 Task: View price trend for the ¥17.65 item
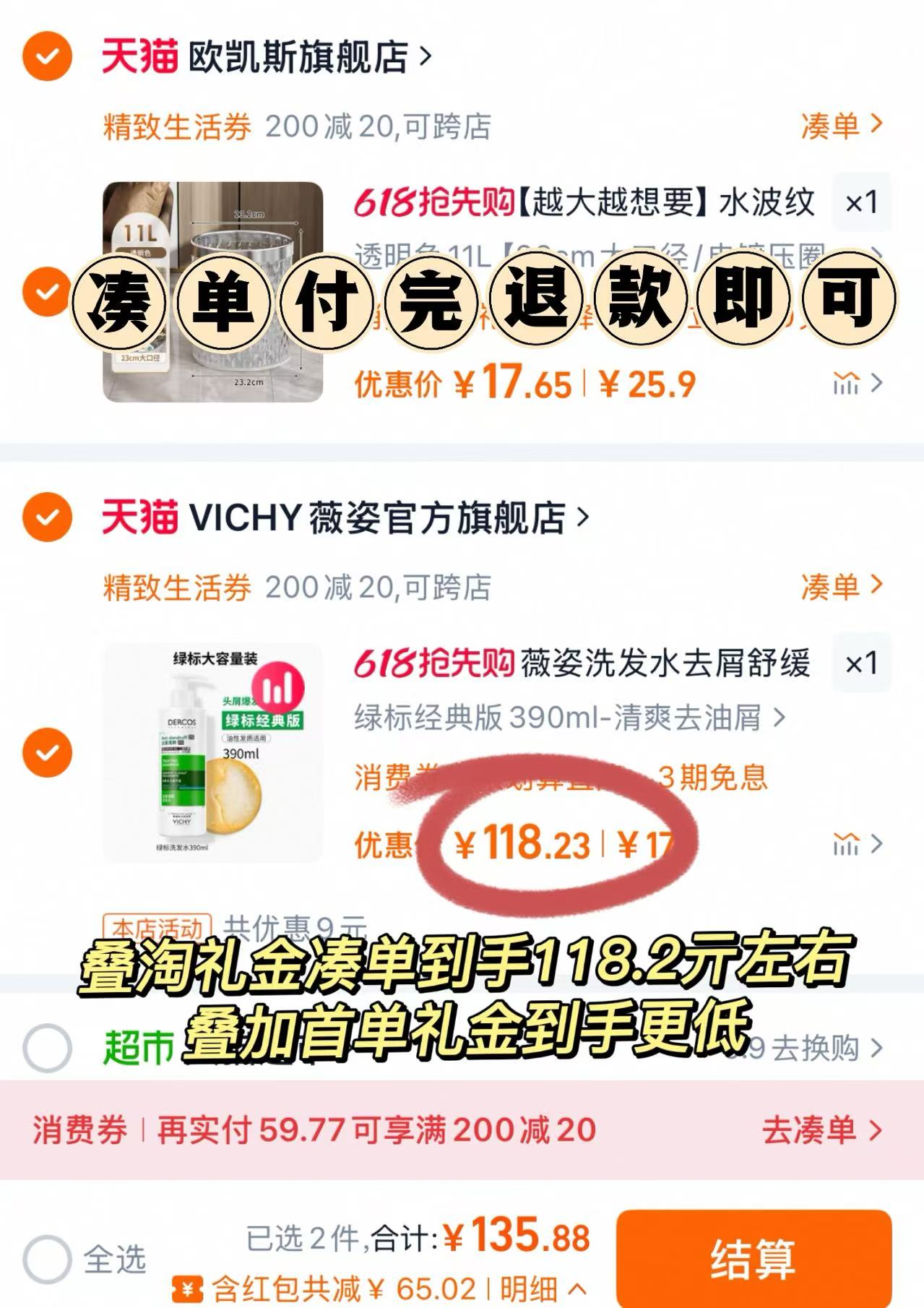tap(857, 383)
